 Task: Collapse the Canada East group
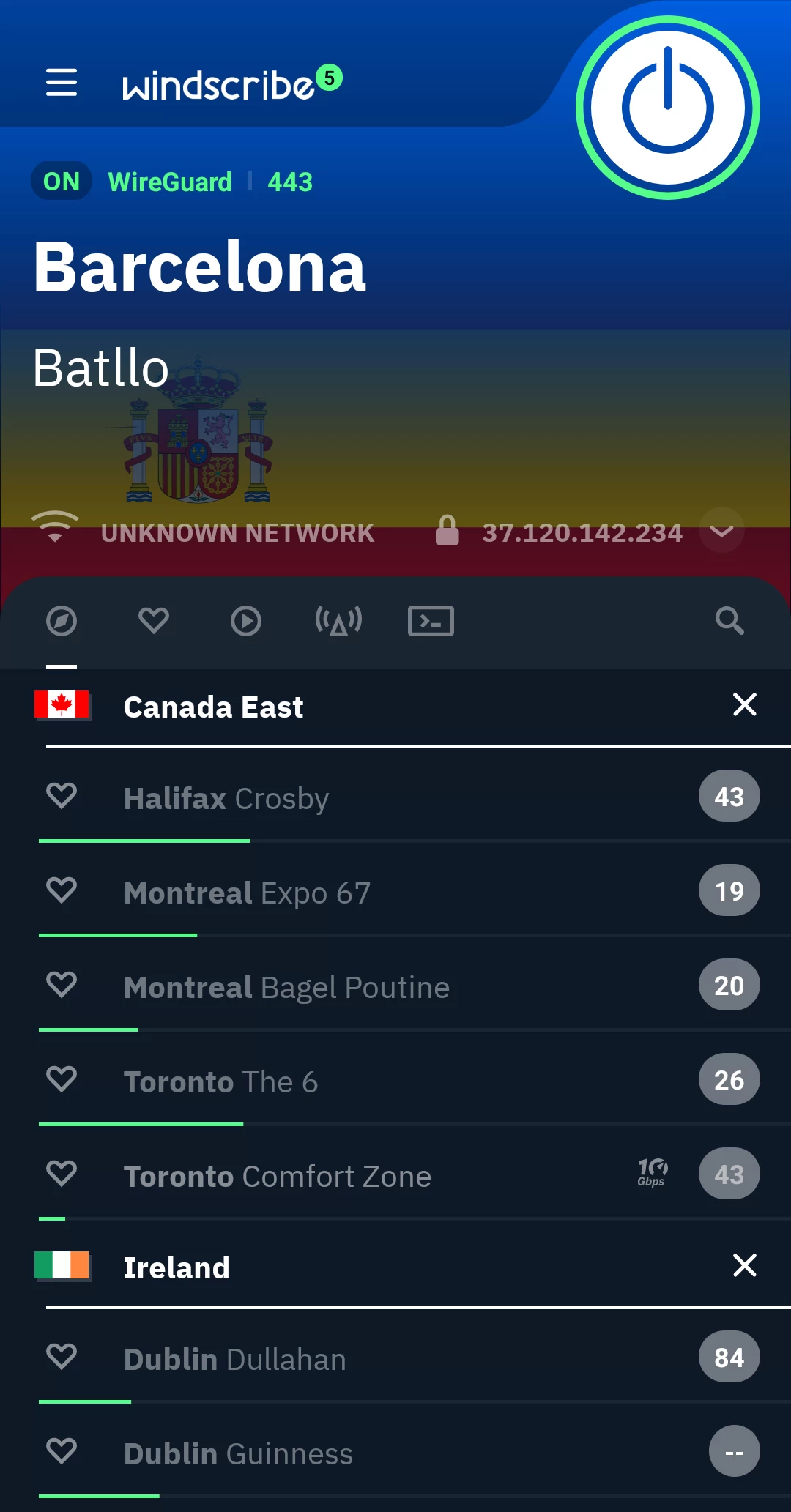click(744, 705)
